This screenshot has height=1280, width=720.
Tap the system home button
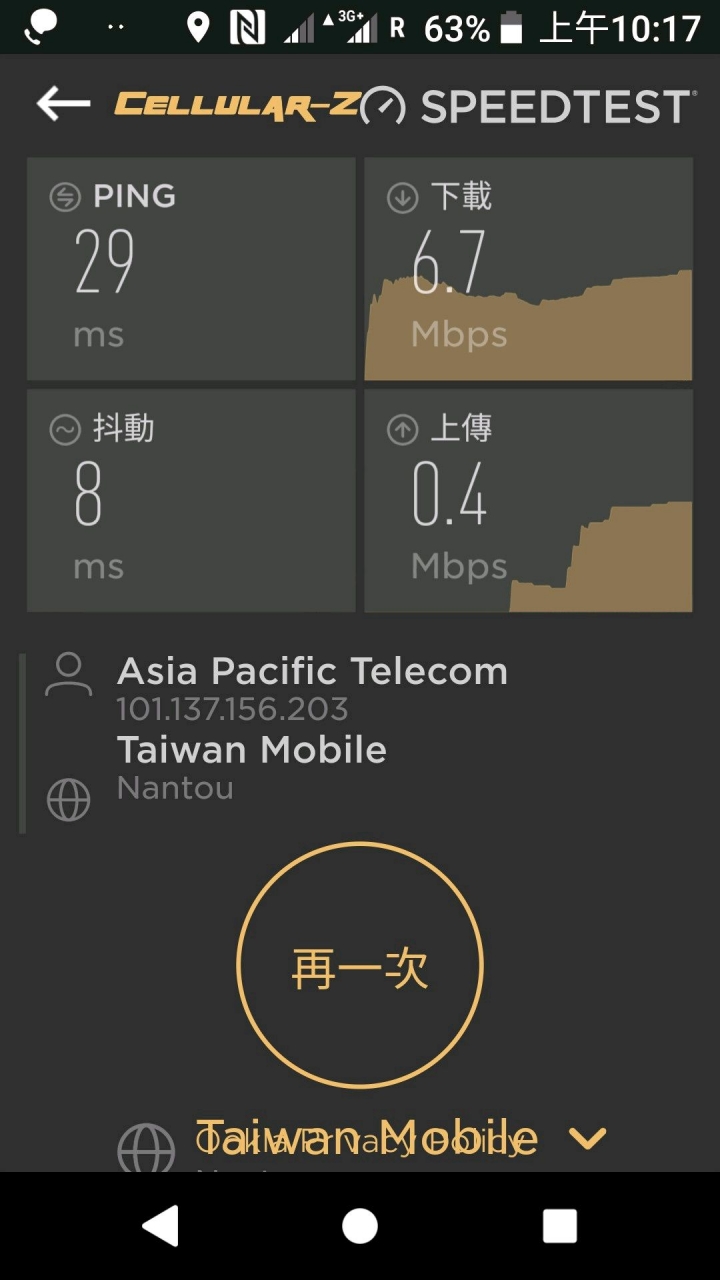click(x=360, y=1226)
